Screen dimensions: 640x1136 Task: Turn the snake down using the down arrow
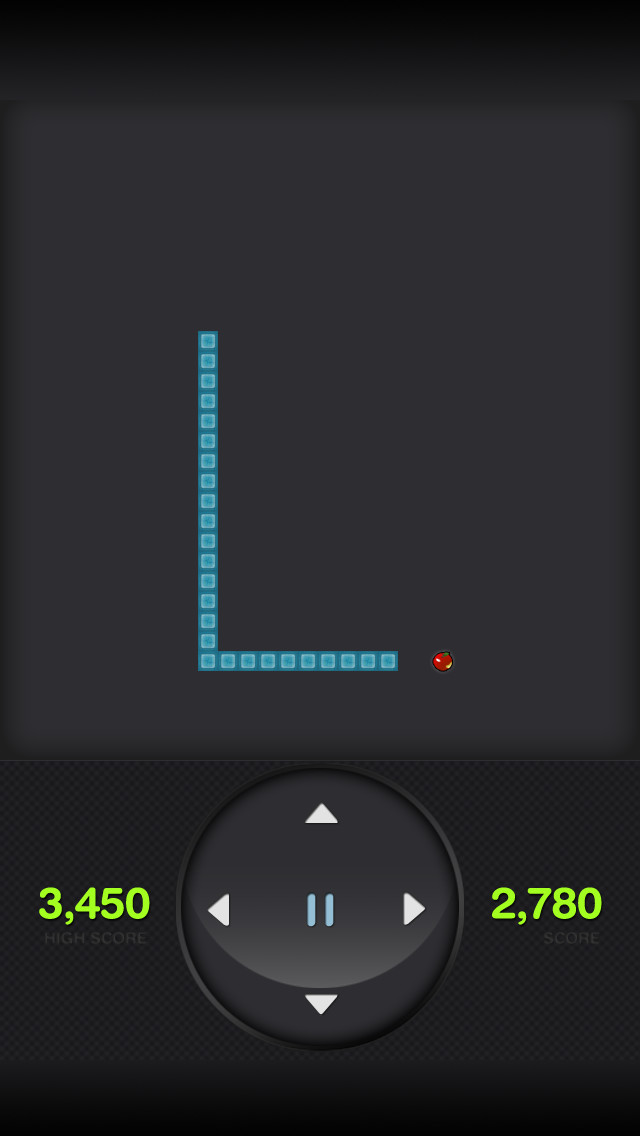(x=321, y=1004)
